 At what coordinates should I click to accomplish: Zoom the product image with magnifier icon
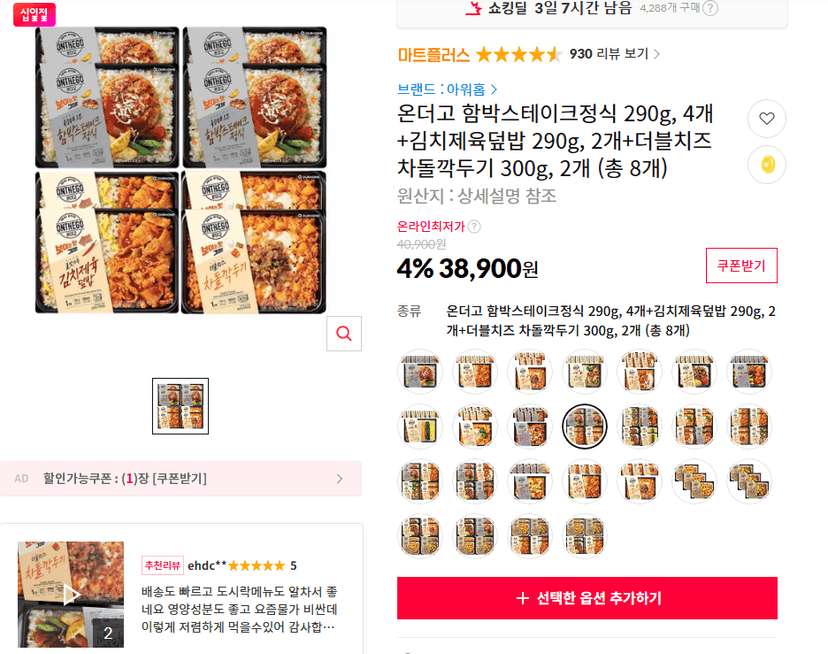[344, 333]
